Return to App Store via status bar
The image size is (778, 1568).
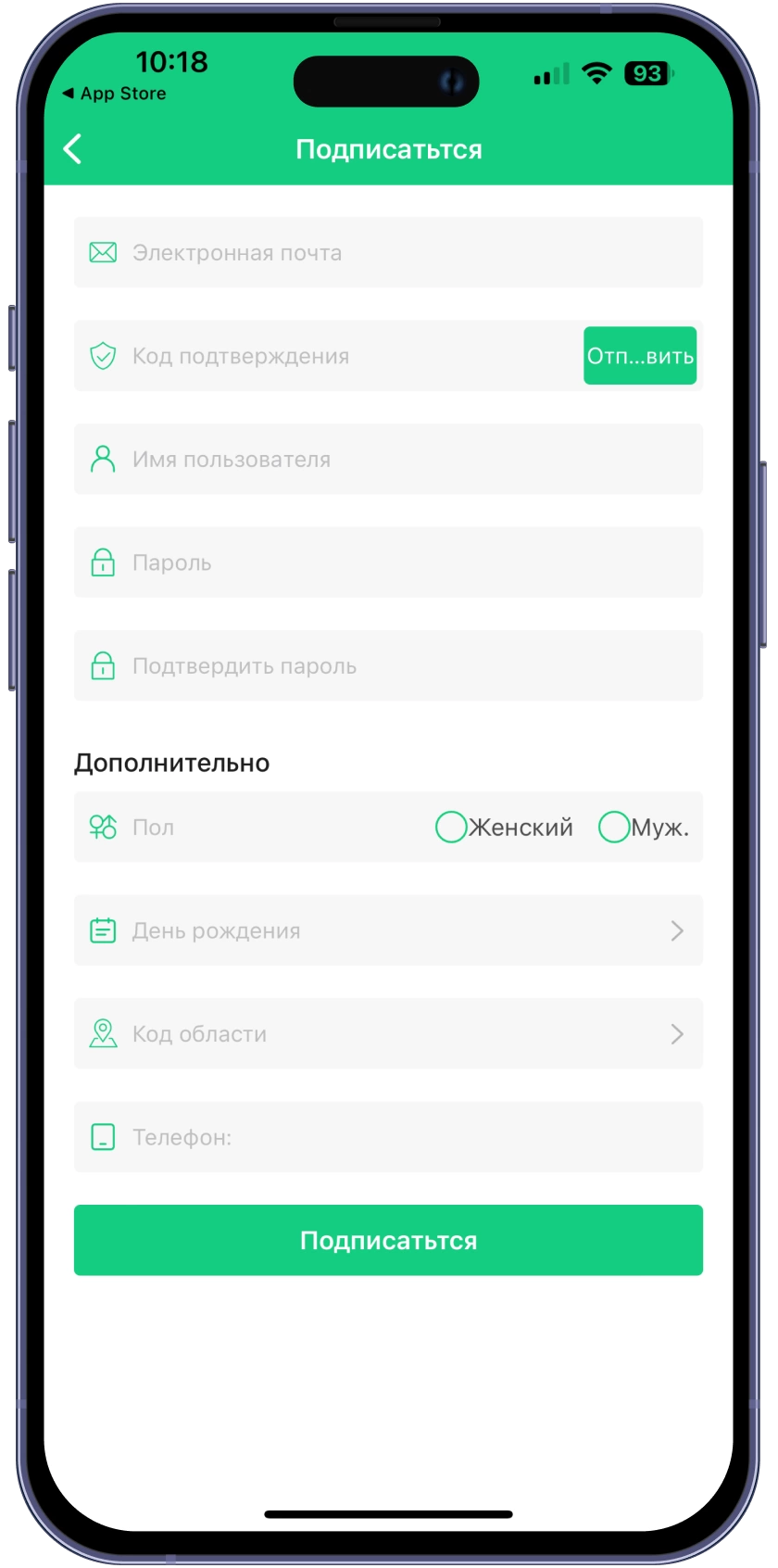(113, 94)
